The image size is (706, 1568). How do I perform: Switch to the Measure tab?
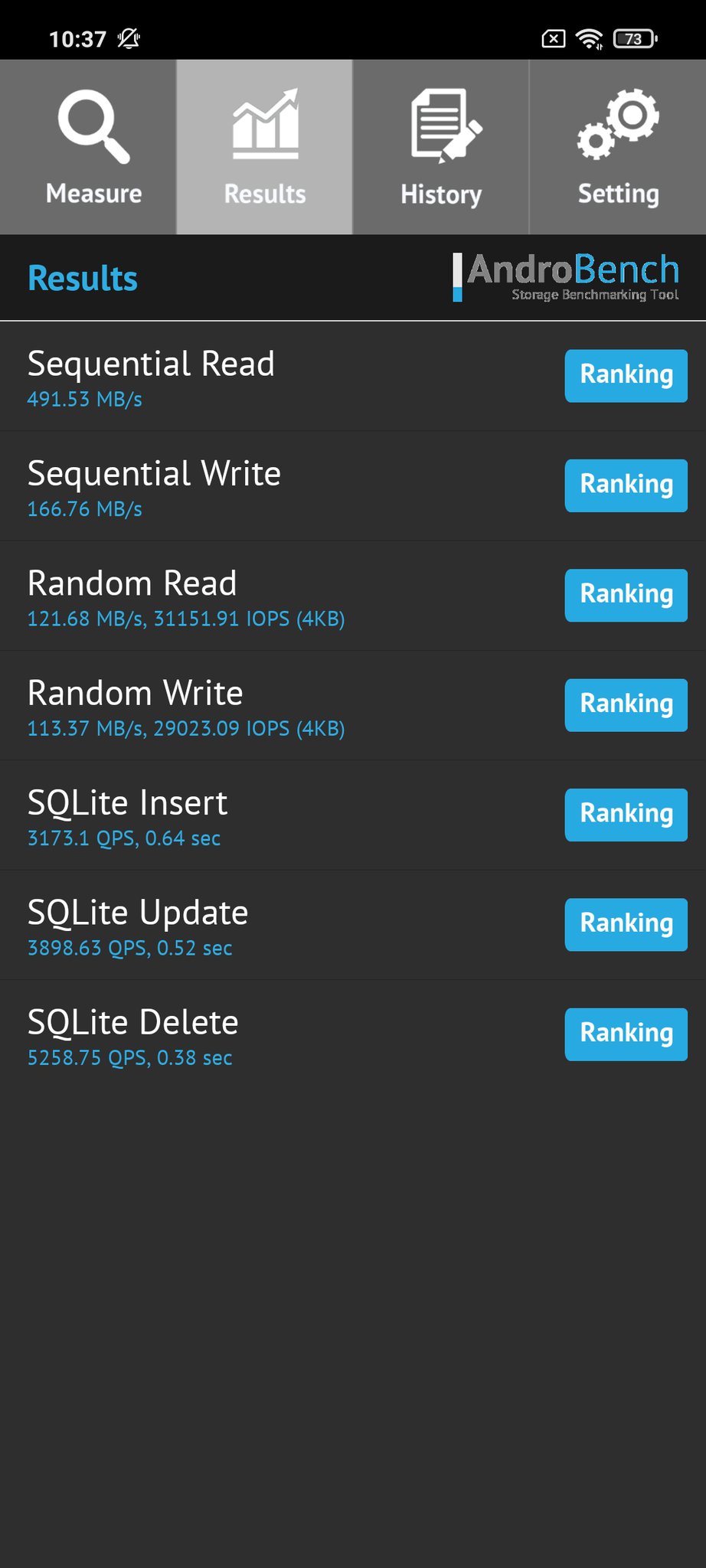coord(88,147)
